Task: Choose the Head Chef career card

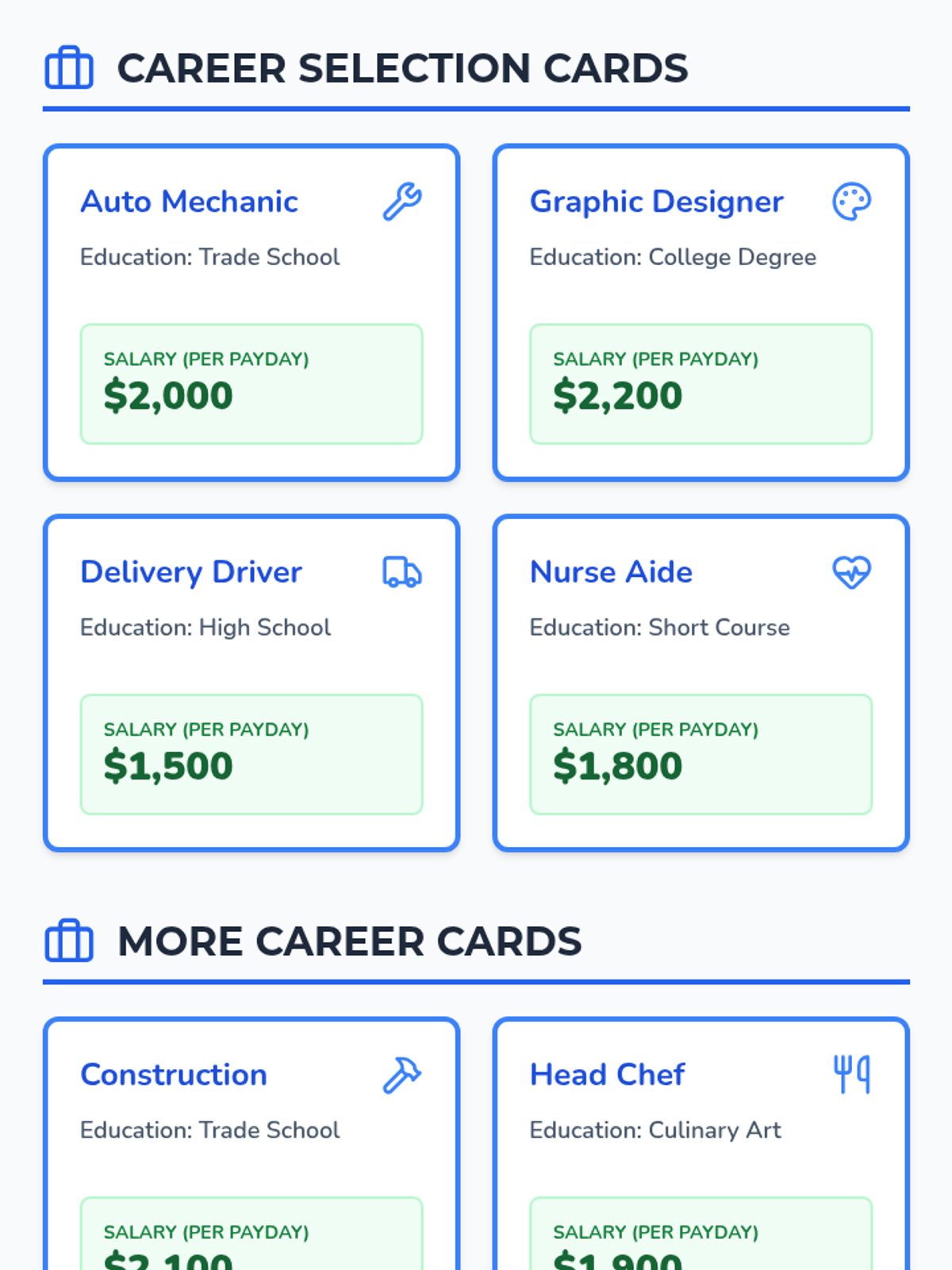Action: [701, 1143]
